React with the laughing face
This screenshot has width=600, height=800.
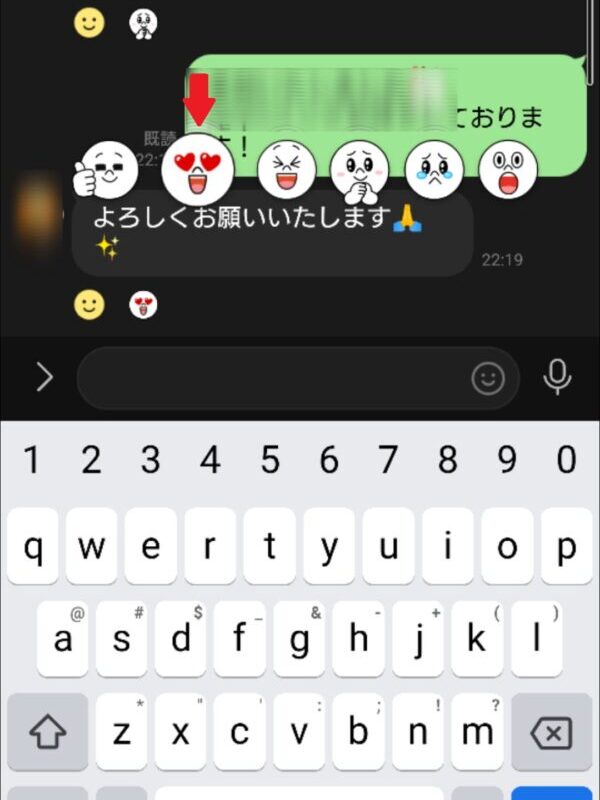287,170
